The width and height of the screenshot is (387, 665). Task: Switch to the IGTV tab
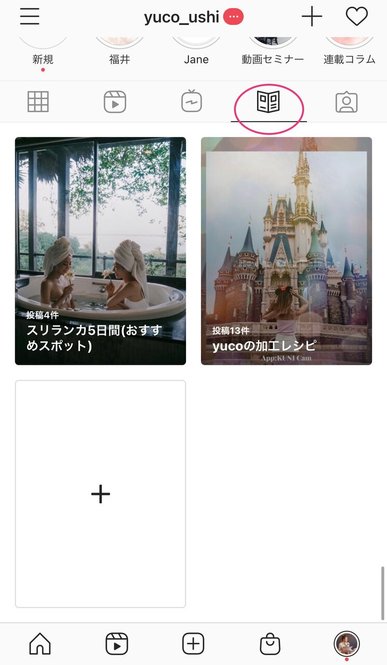pyautogui.click(x=192, y=102)
